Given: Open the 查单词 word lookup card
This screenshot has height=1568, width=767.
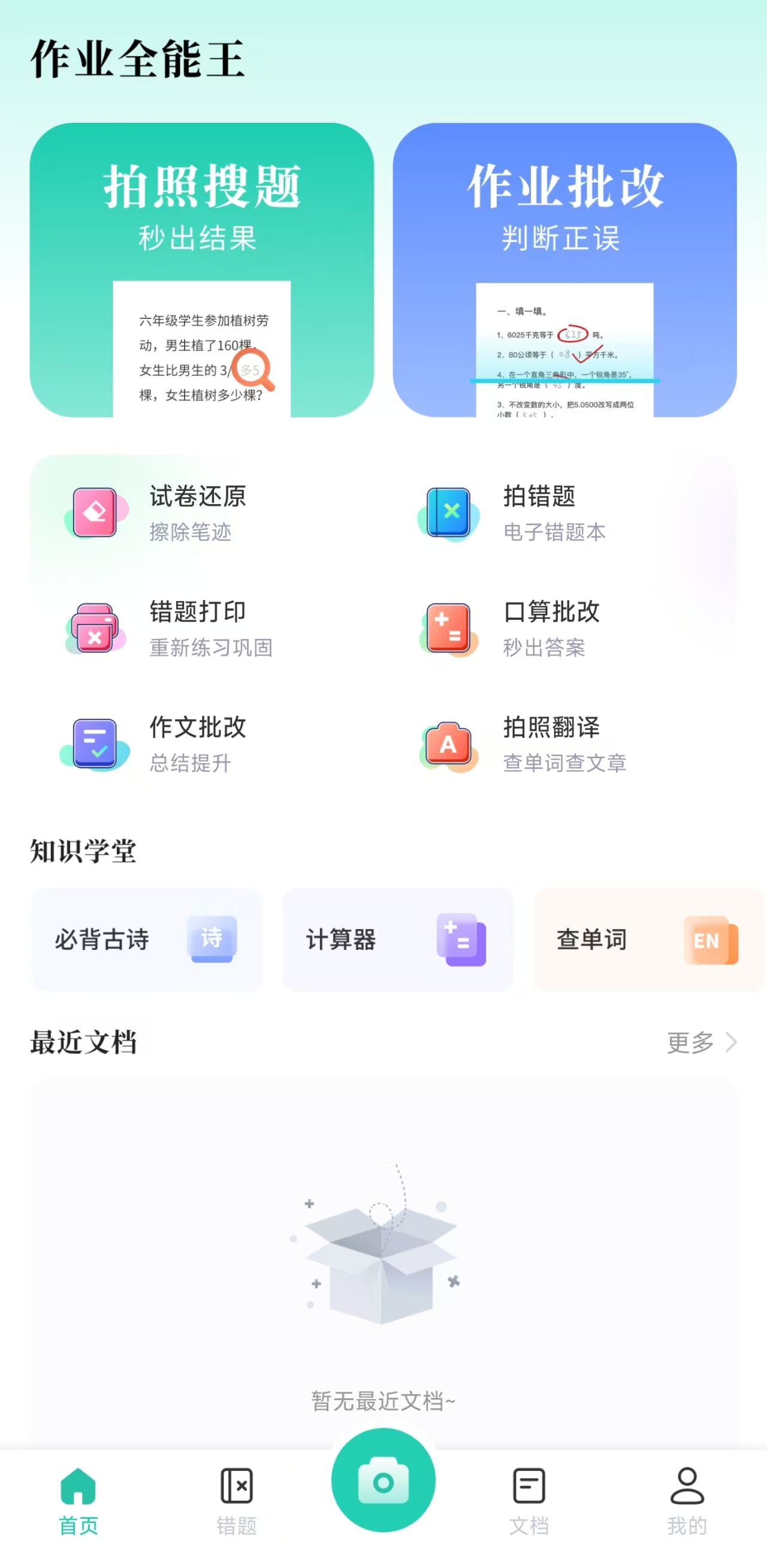Looking at the screenshot, I should click(648, 939).
